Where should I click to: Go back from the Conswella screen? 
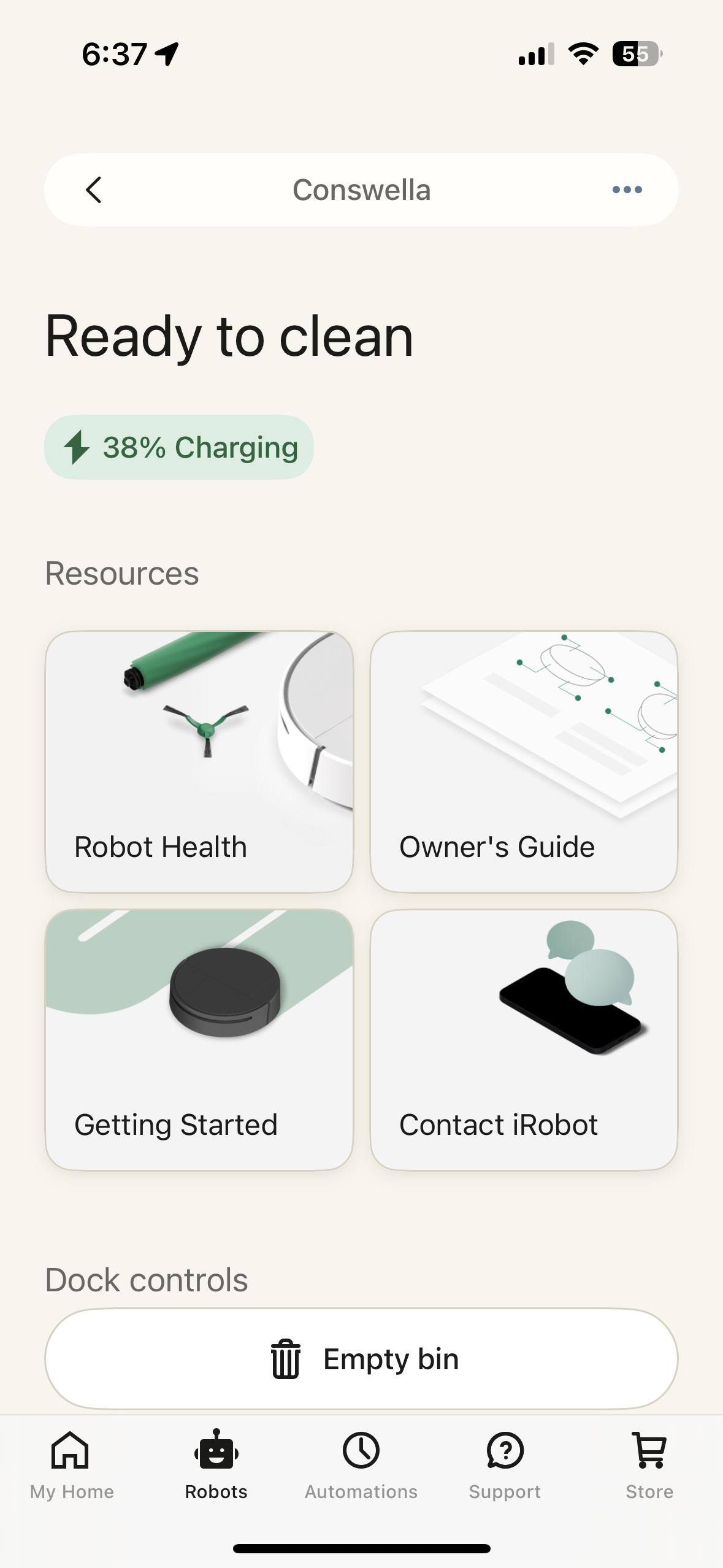93,190
